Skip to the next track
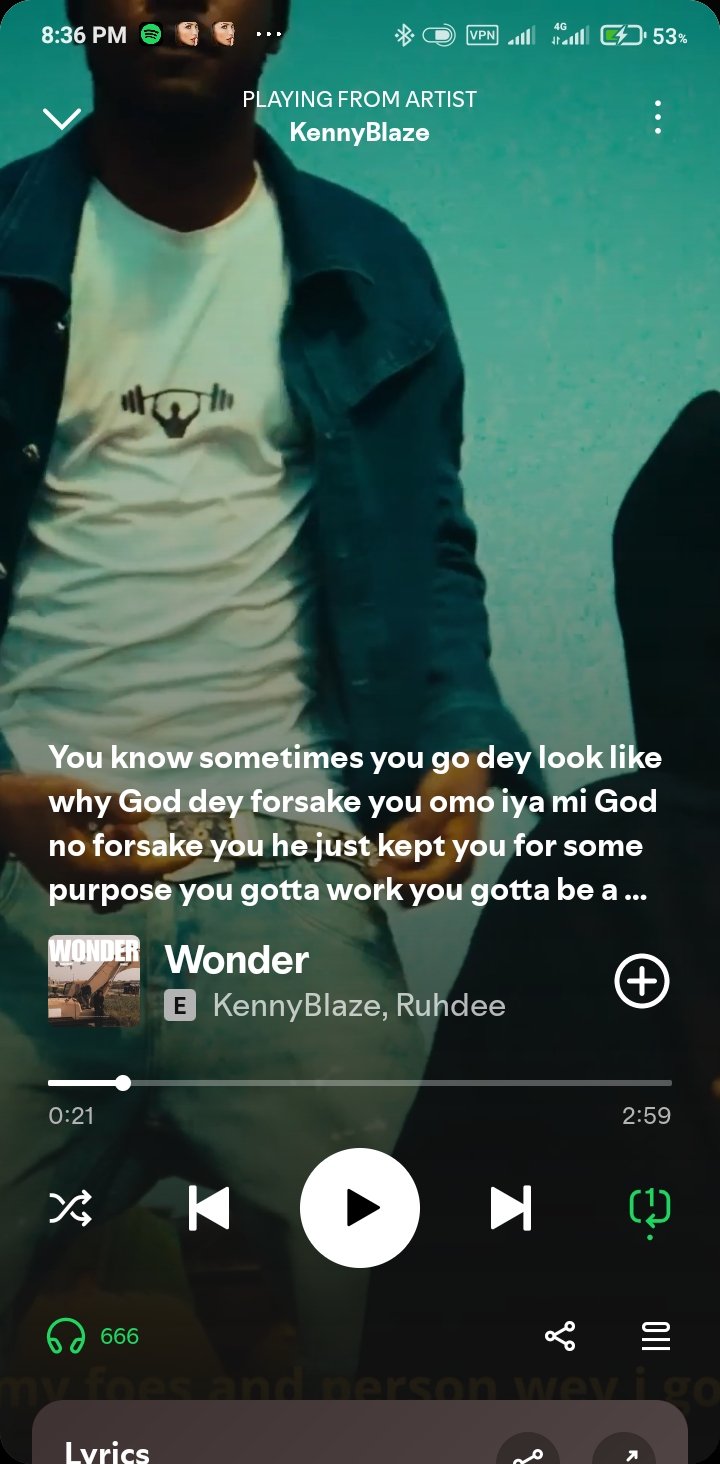The height and width of the screenshot is (1464, 720). 510,1208
